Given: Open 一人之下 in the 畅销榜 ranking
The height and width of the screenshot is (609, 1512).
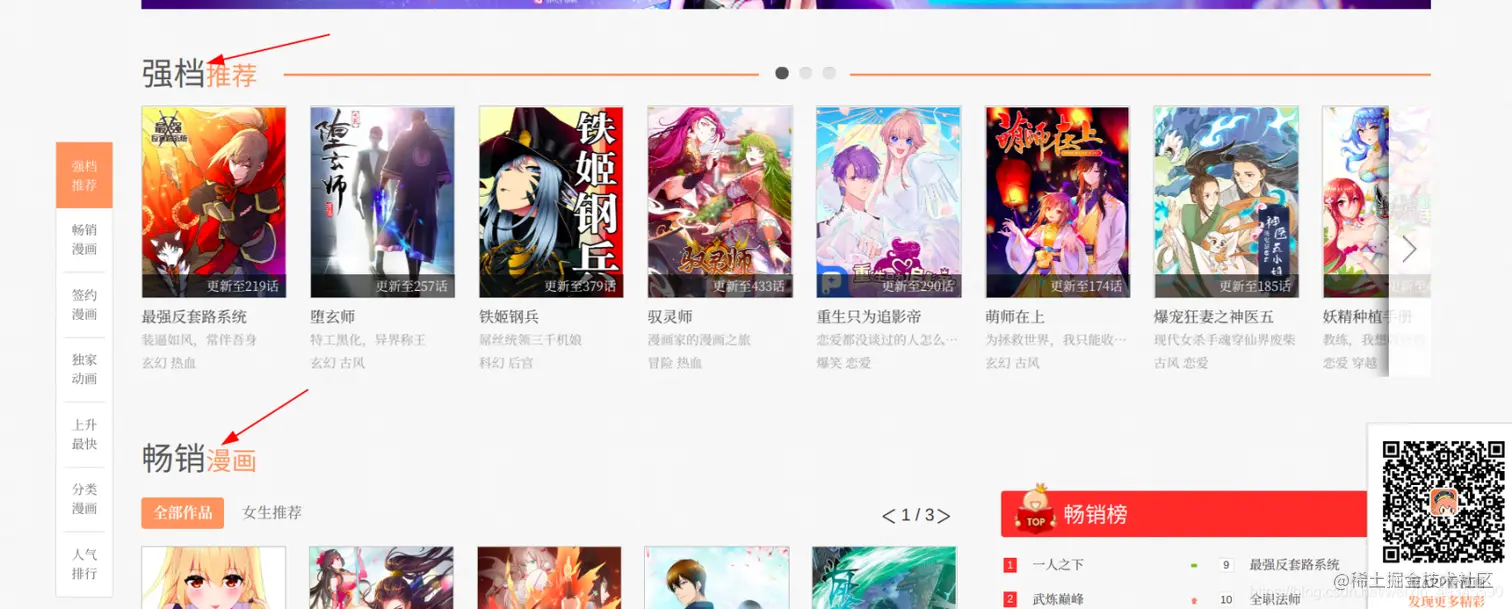Looking at the screenshot, I should pyautogui.click(x=1057, y=565).
